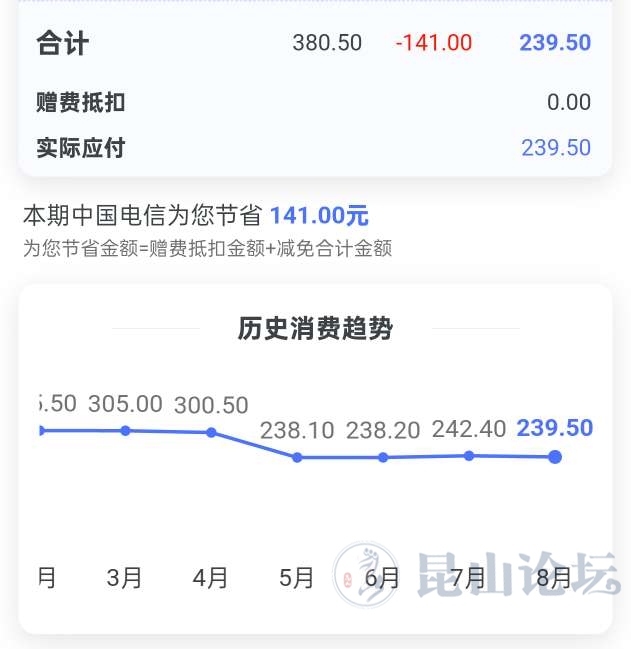Tap the 7月 point showing 242.40
The height and width of the screenshot is (649, 631).
[x=469, y=455]
